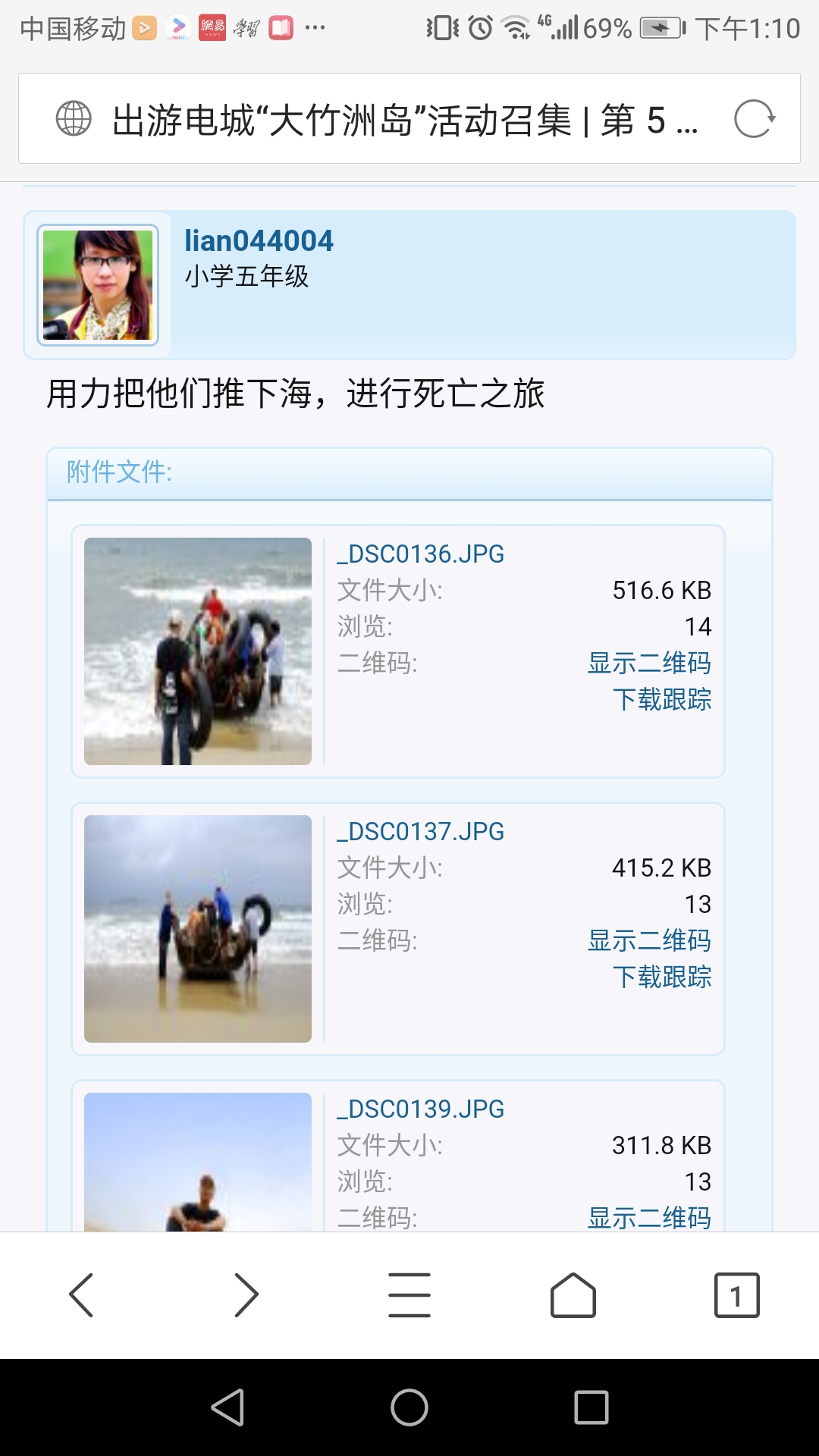Open the _DSC0139.JPG file link
Image resolution: width=819 pixels, height=1456 pixels.
421,1109
